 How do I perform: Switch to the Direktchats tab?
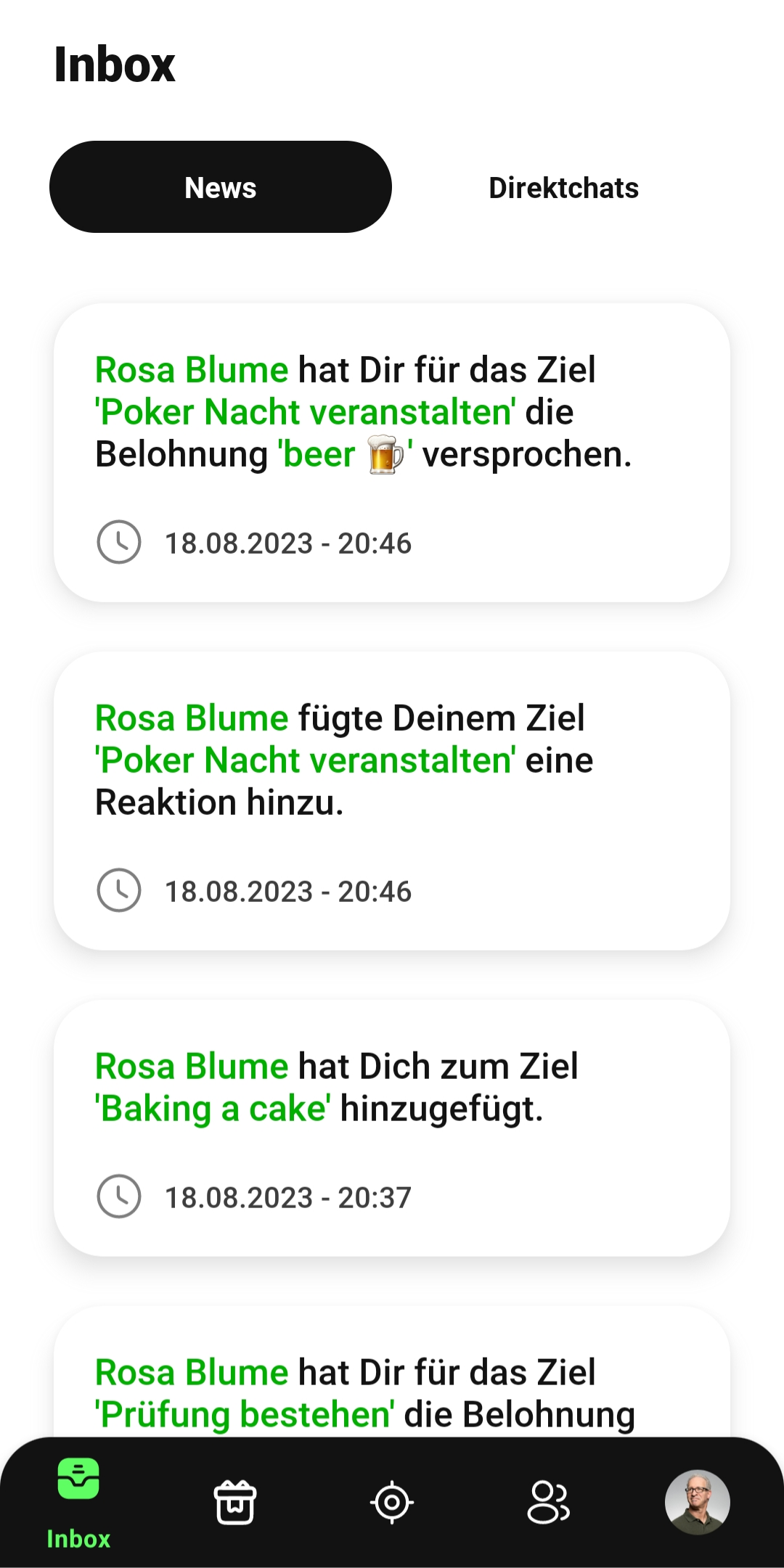pos(563,188)
